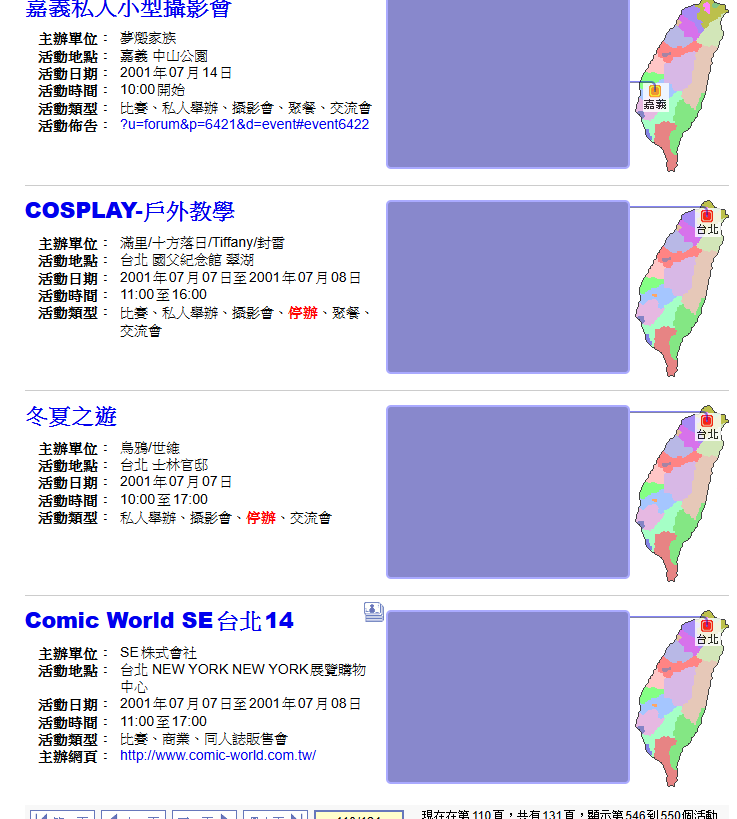737x819 pixels.
Task: Tap the 台北 map marker next to COSPLAY-戶外教學
Action: click(707, 216)
